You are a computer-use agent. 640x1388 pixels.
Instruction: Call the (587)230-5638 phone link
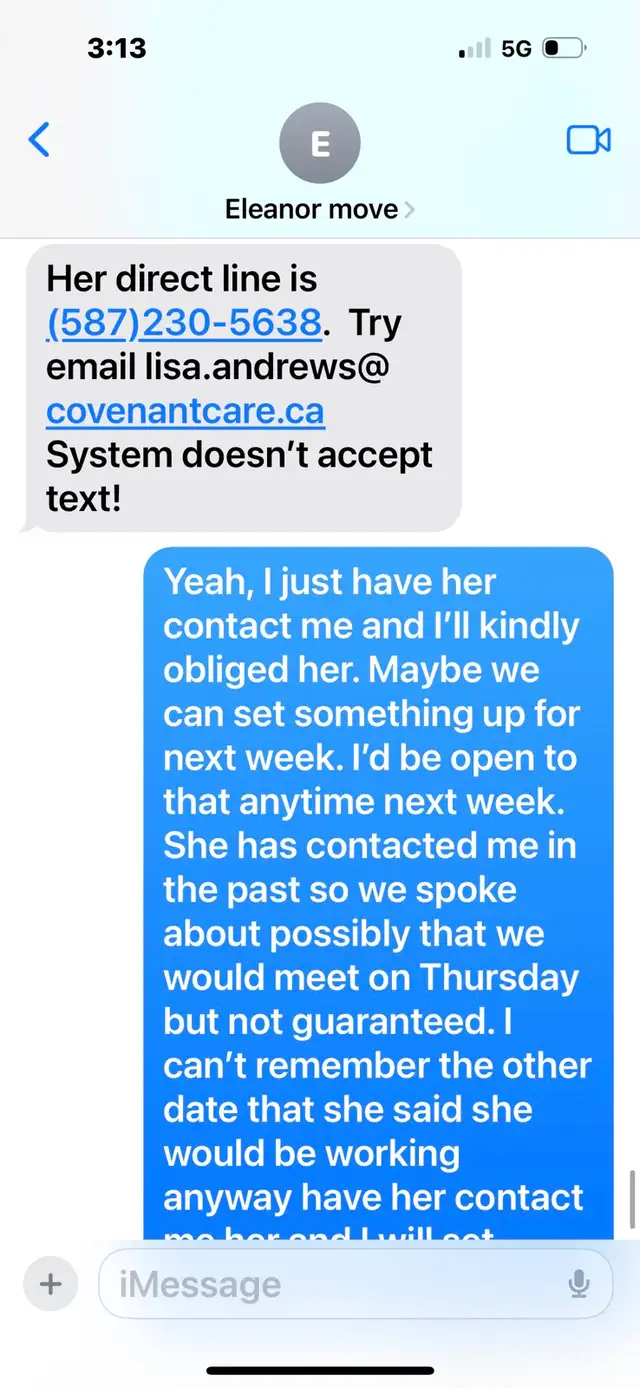[184, 323]
